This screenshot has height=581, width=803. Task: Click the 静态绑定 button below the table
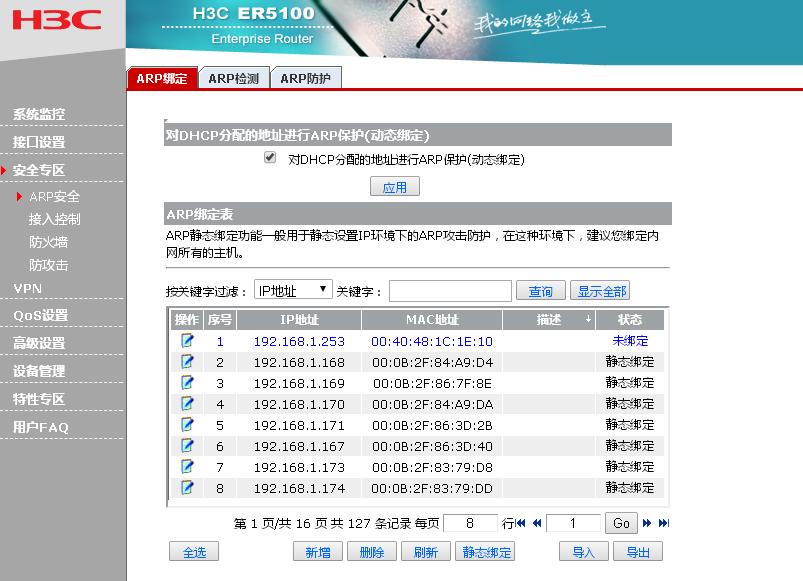(x=485, y=552)
